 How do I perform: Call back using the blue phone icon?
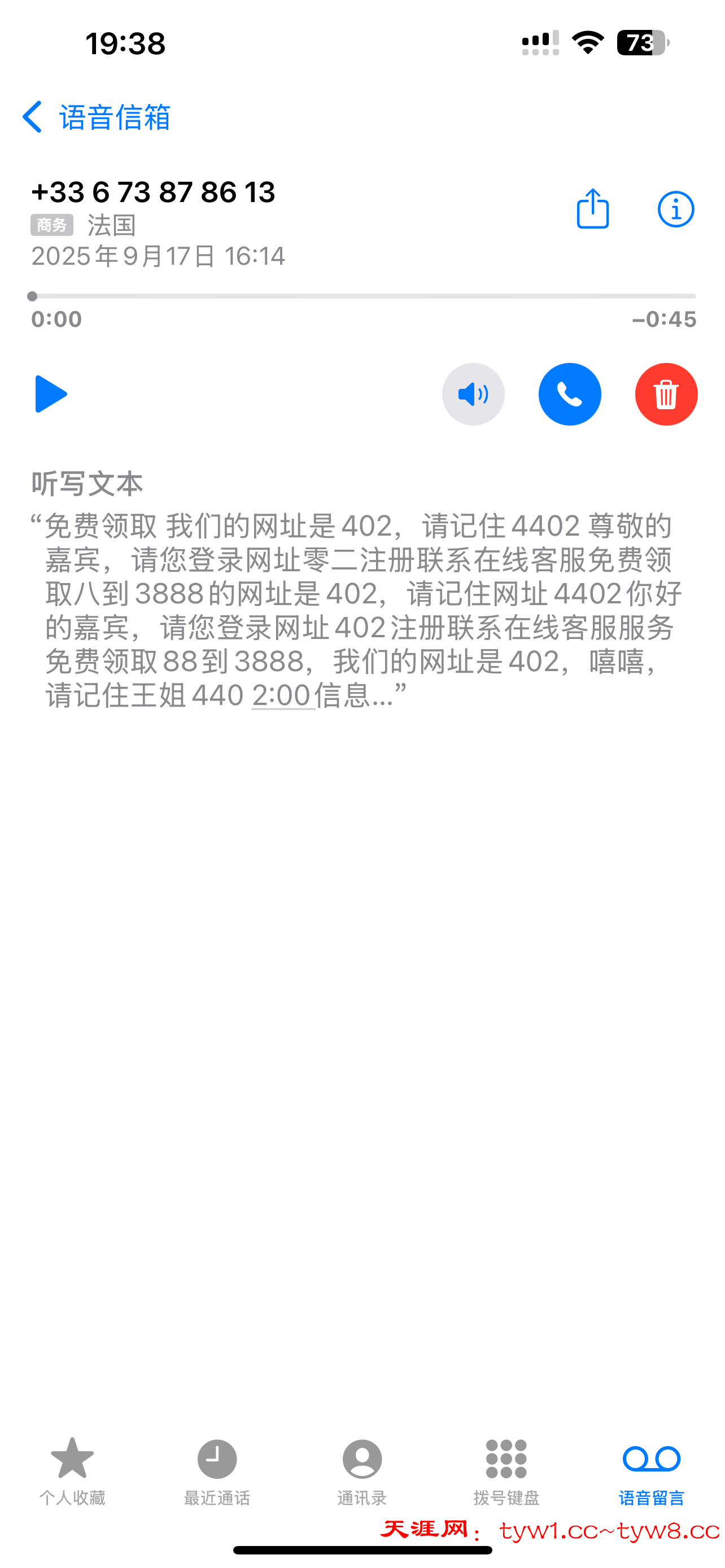click(570, 394)
